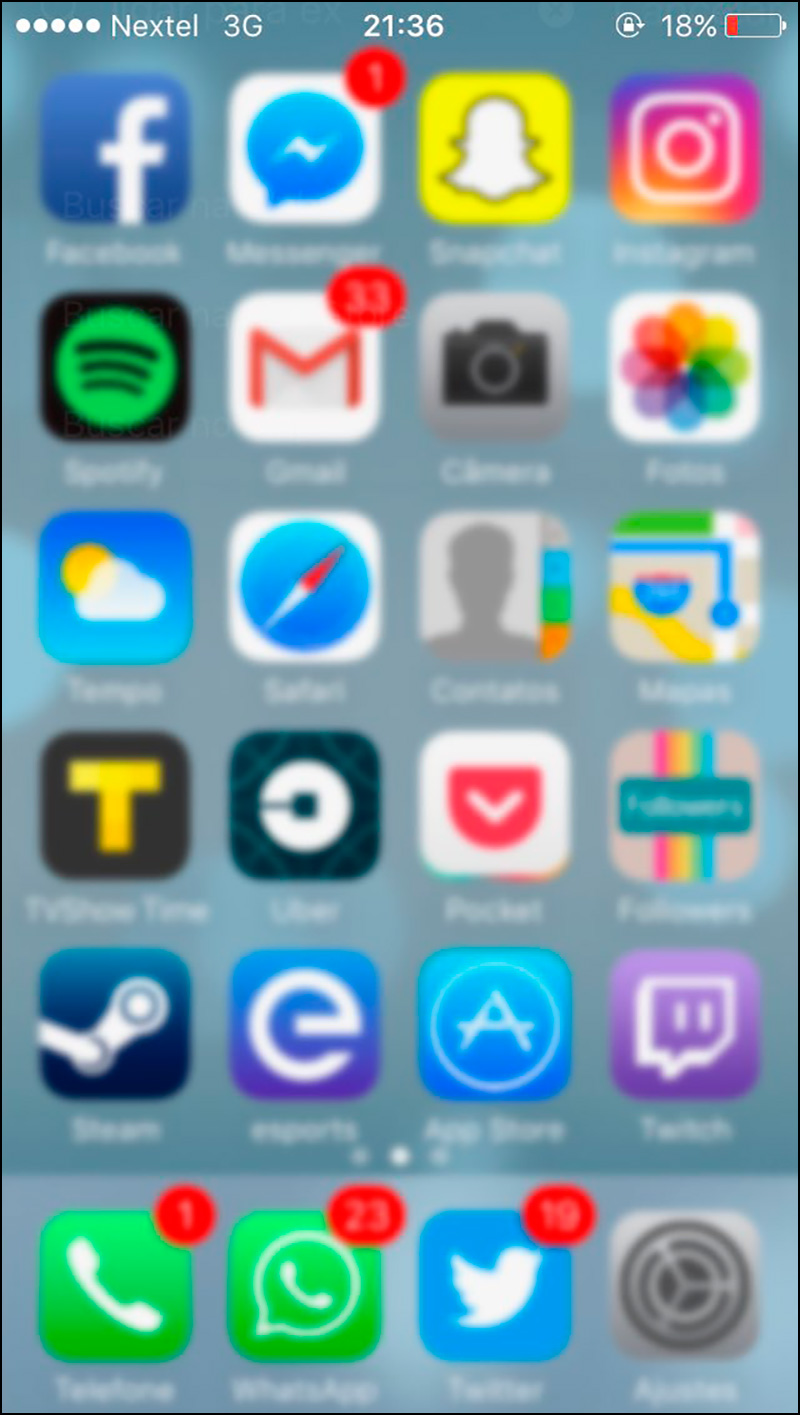Open WhatsApp in the dock
This screenshot has width=800, height=1415.
[x=305, y=1286]
